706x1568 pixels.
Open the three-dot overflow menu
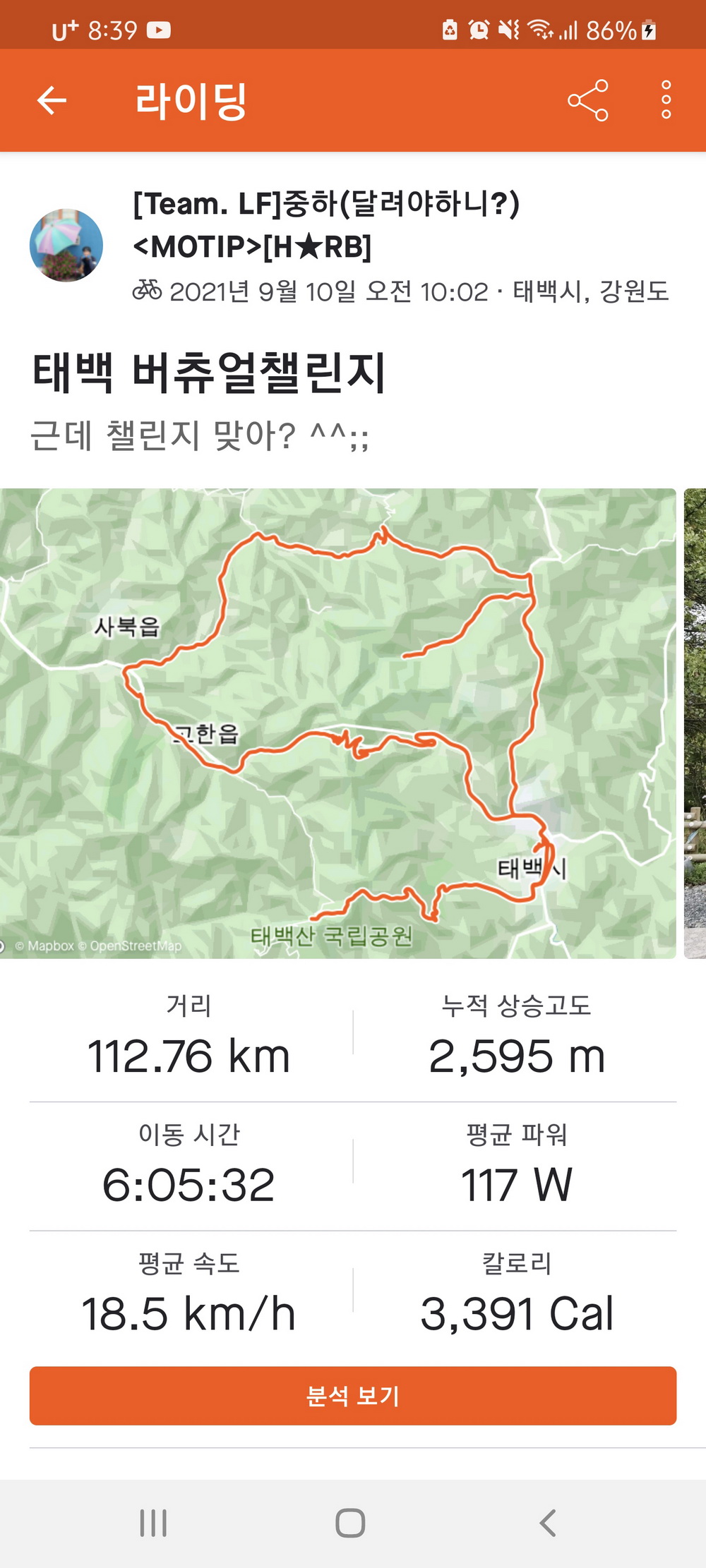[665, 100]
